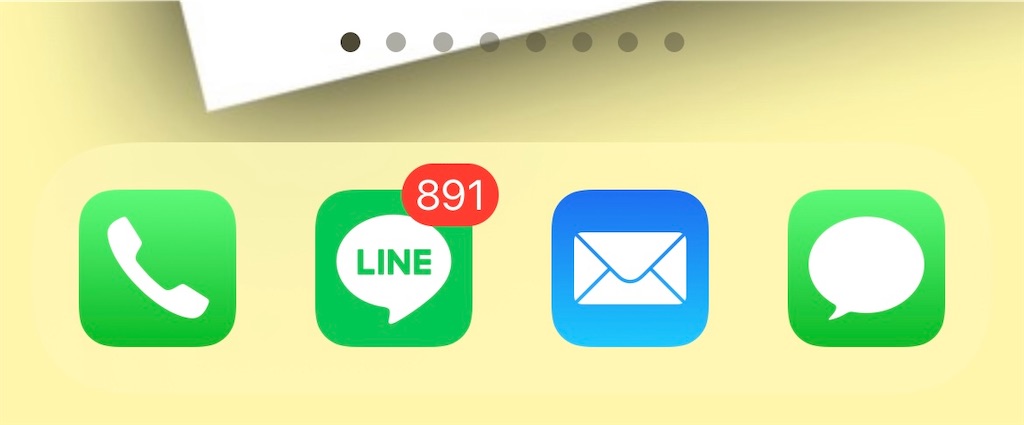This screenshot has height=425, width=1024.
Task: Launch the Mail app
Action: click(630, 268)
